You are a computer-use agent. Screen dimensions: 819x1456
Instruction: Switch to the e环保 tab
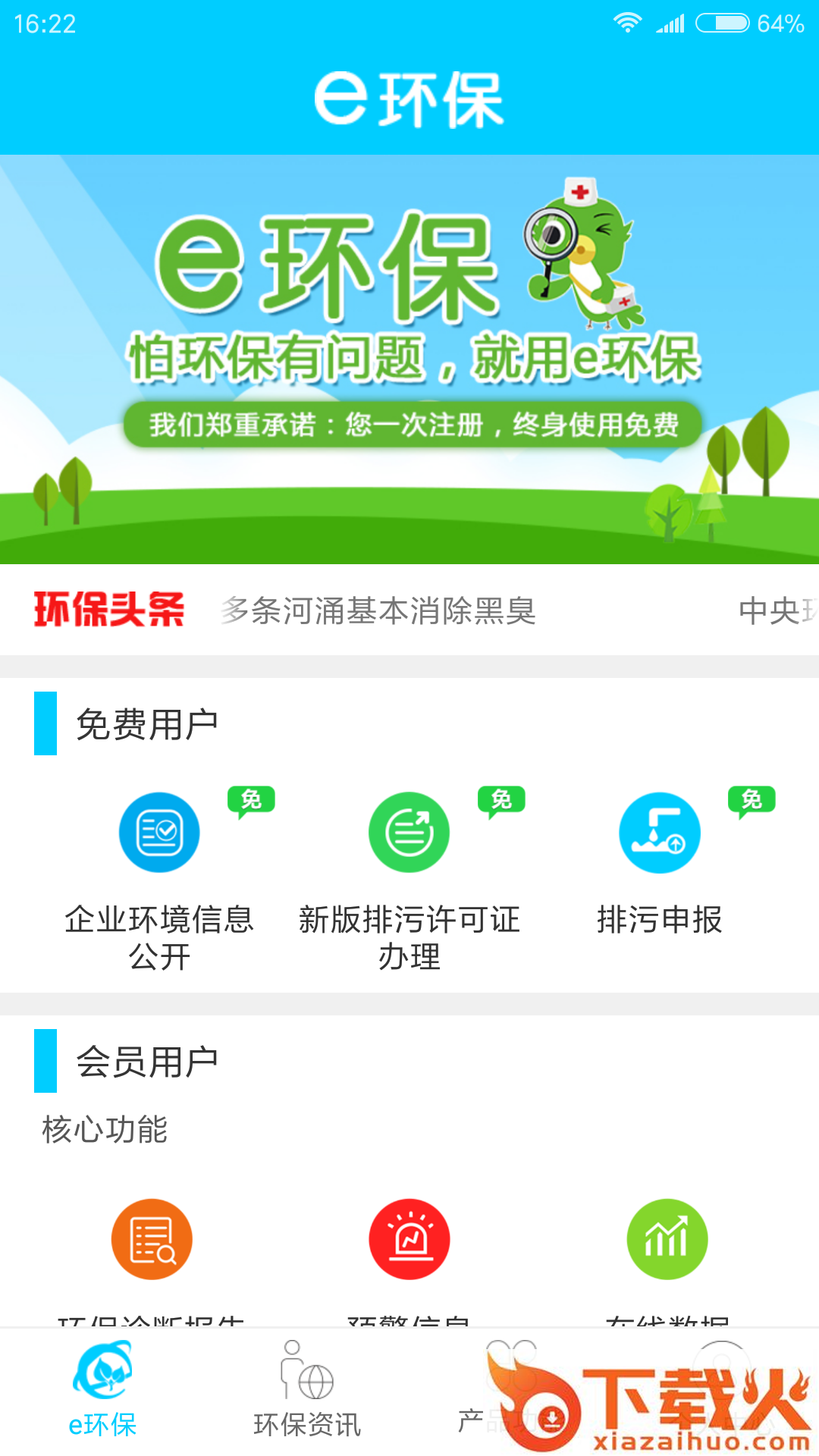coord(102,1389)
